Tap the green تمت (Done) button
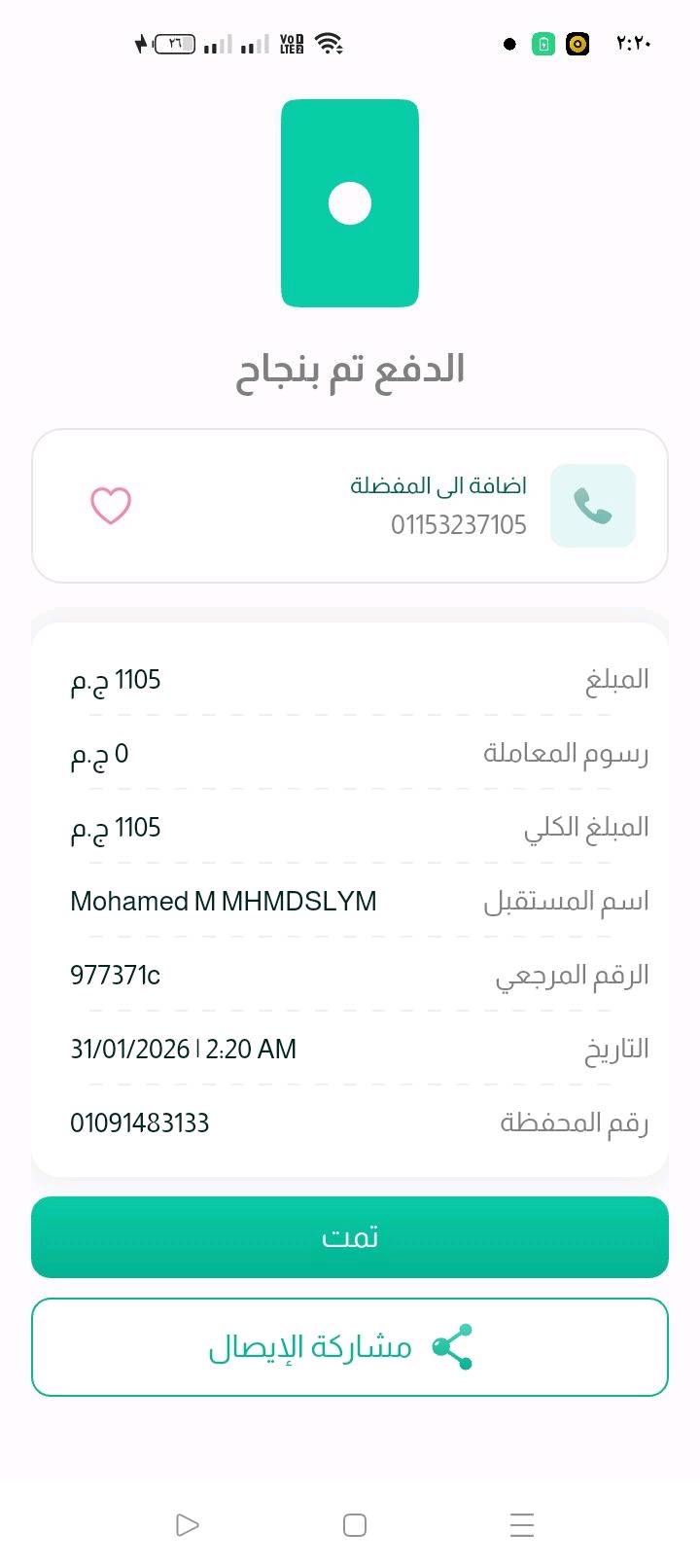 350,1237
